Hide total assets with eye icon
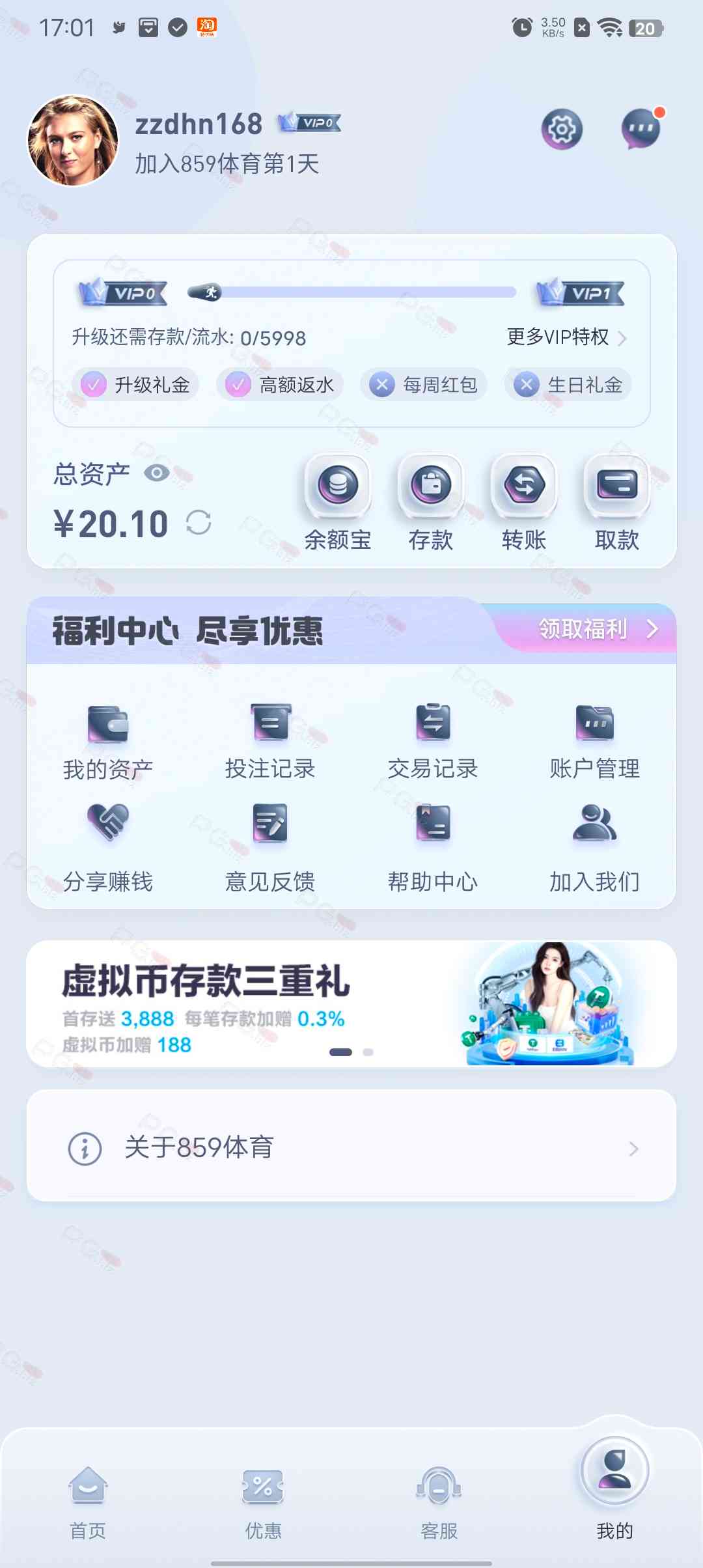The width and height of the screenshot is (703, 1568). click(157, 473)
